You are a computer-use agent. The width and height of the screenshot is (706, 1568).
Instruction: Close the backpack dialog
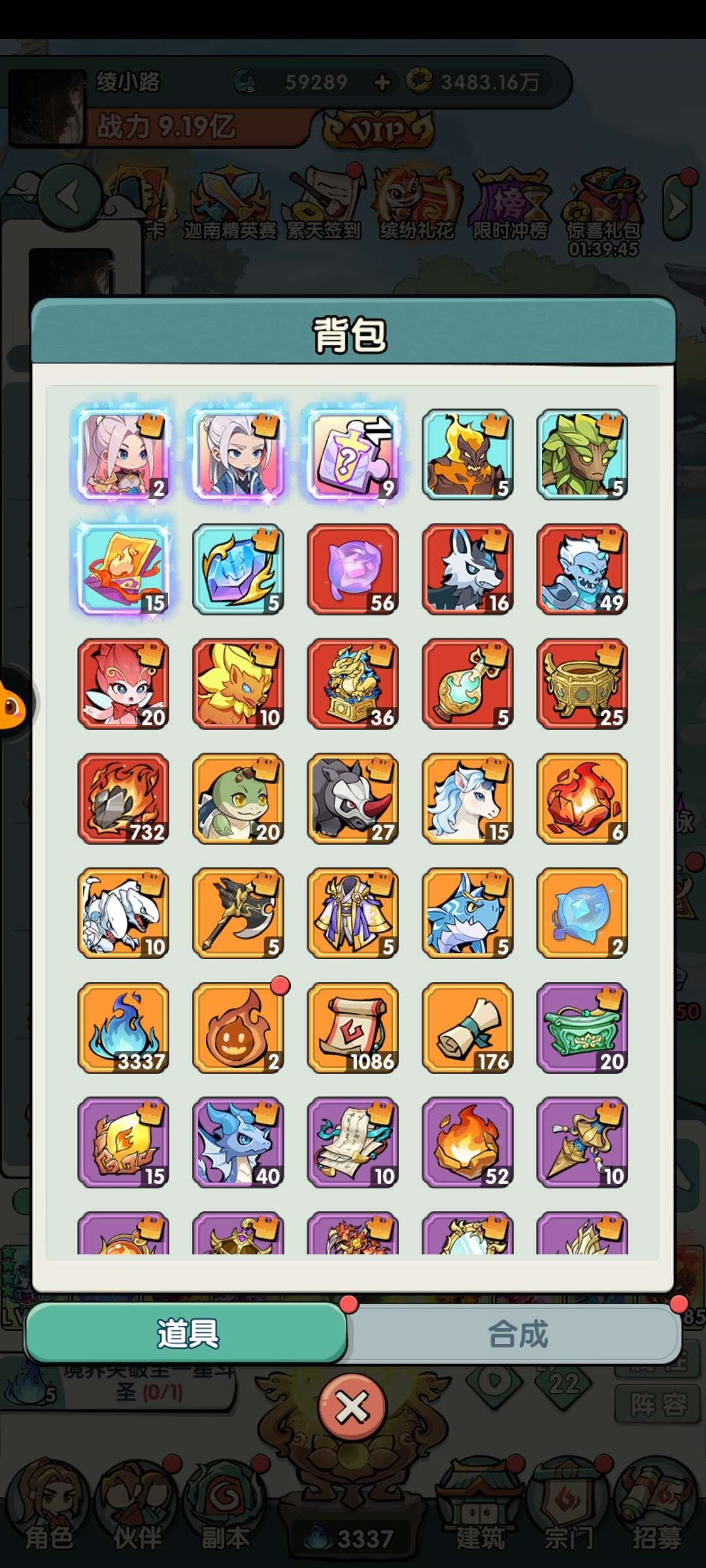point(352,1408)
